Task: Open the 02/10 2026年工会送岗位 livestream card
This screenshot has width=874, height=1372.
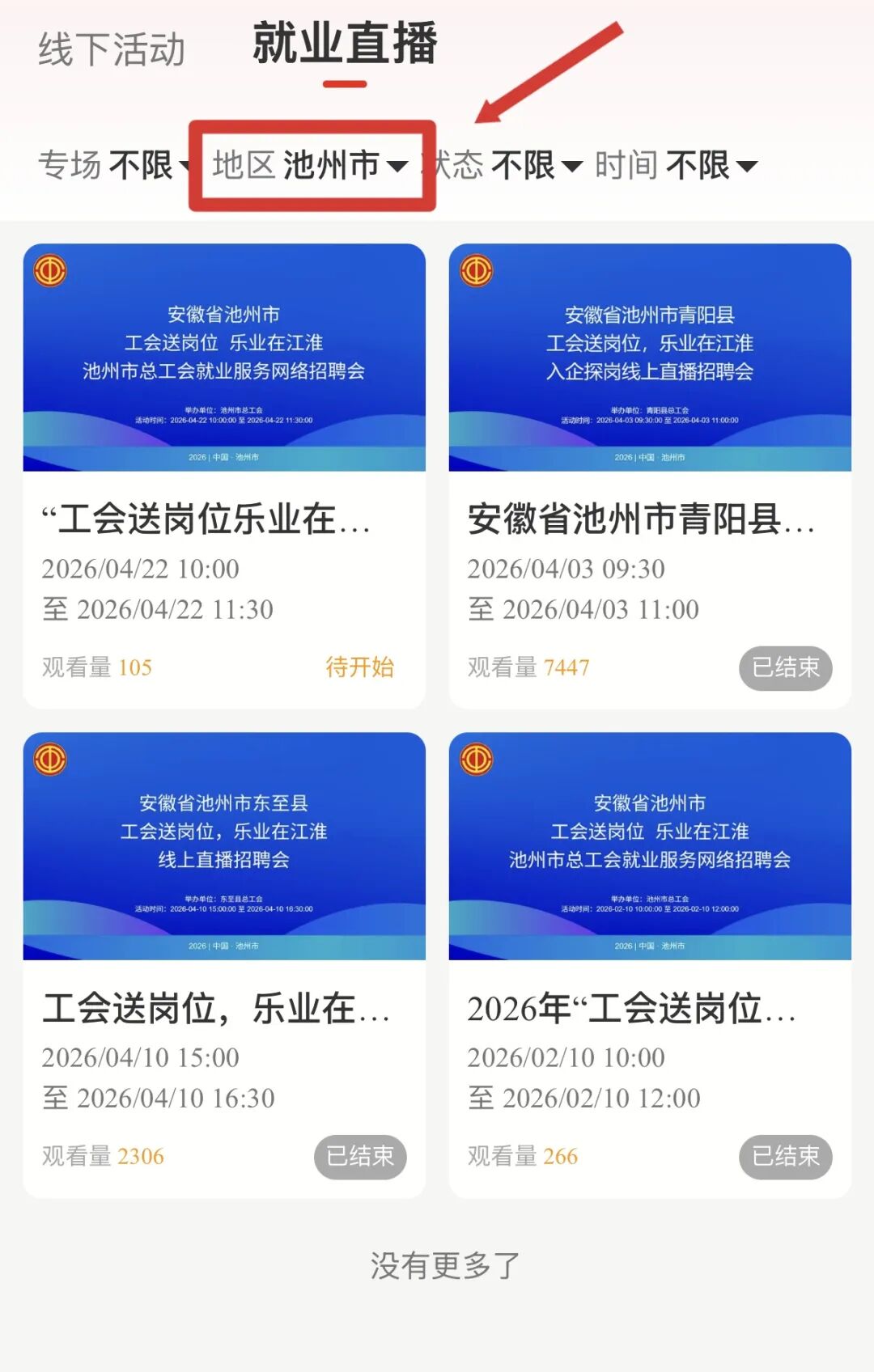Action: coord(650,964)
